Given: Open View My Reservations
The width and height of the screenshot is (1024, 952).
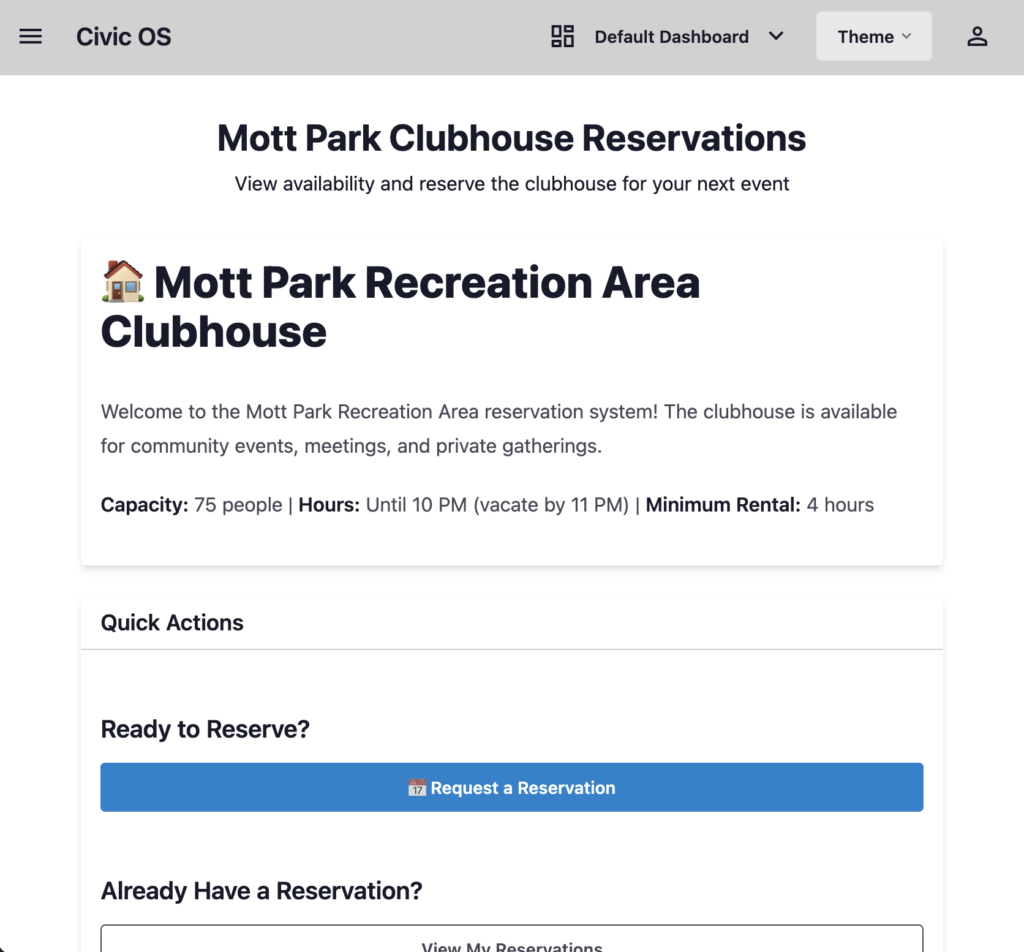Looking at the screenshot, I should pyautogui.click(x=511, y=942).
